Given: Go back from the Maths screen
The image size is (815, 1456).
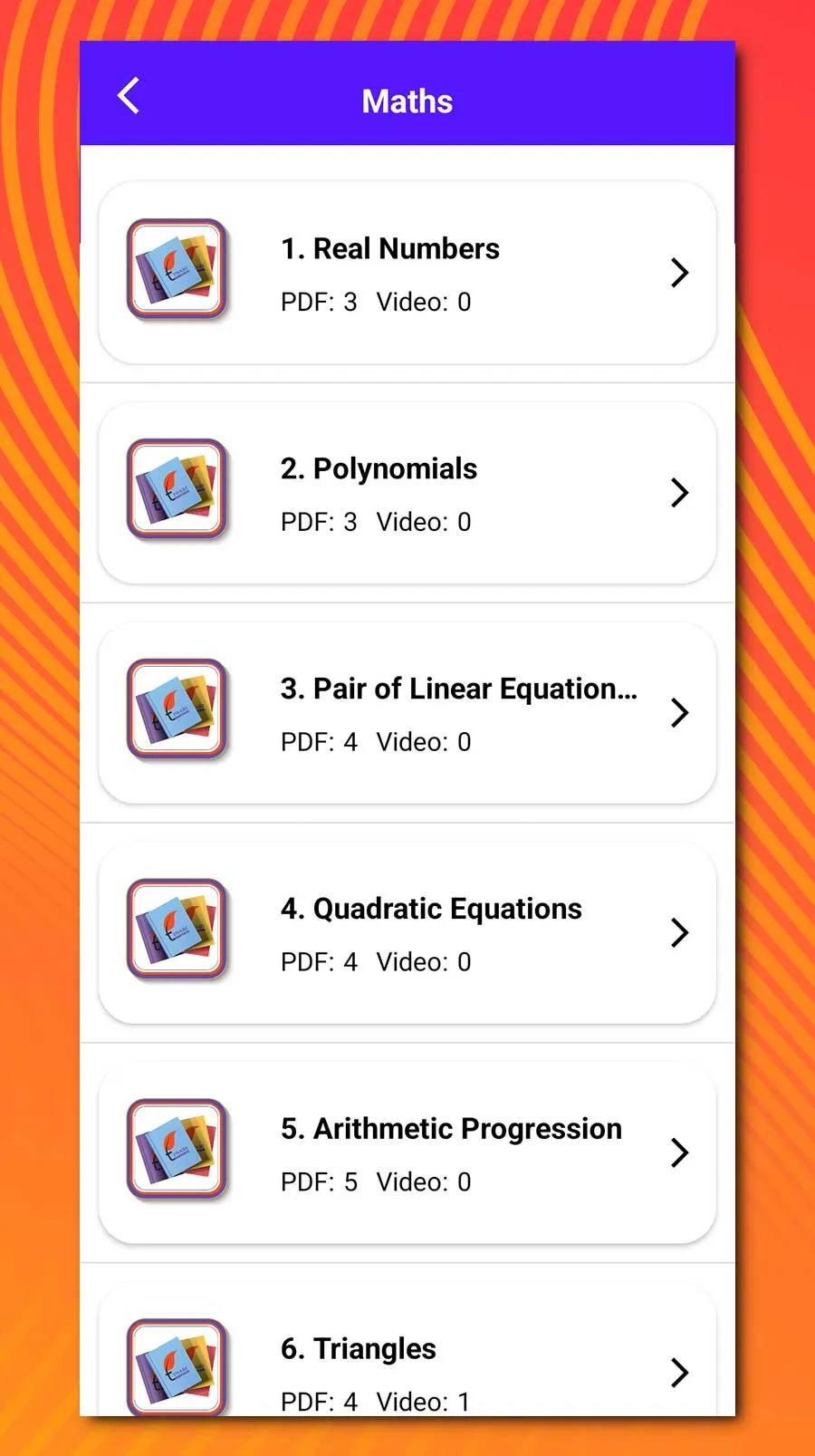Looking at the screenshot, I should tap(129, 96).
